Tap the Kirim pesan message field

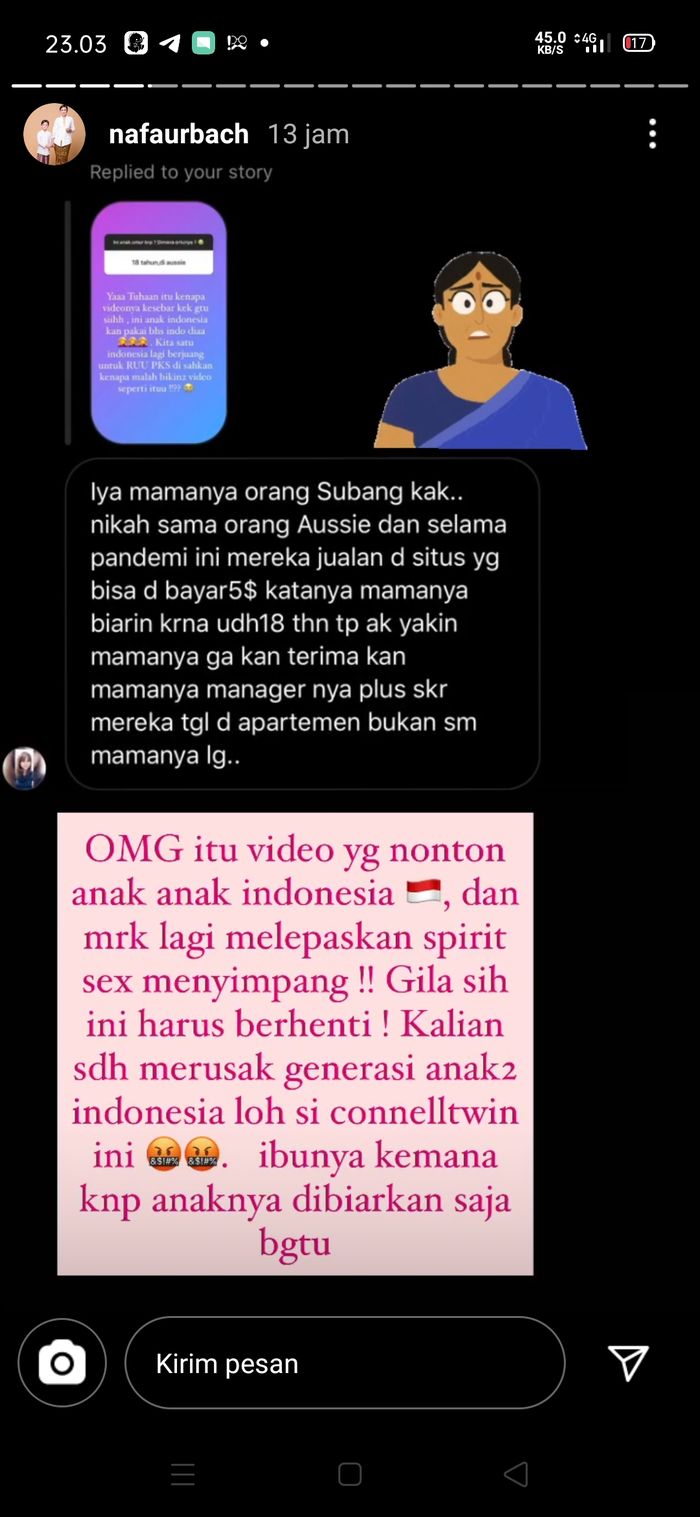click(x=344, y=1363)
